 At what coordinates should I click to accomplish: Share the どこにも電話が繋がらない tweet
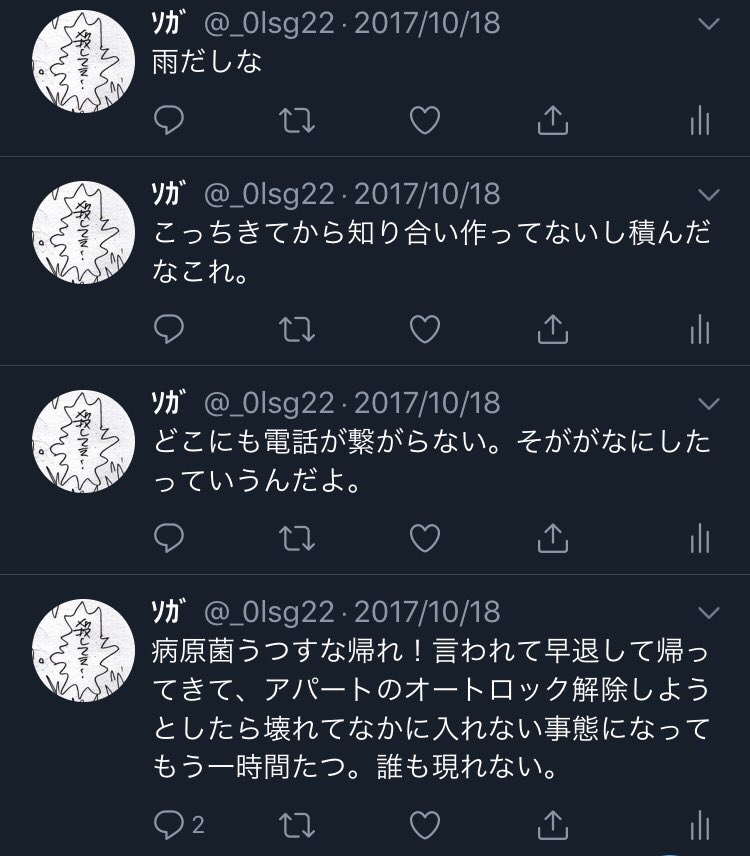pyautogui.click(x=553, y=538)
